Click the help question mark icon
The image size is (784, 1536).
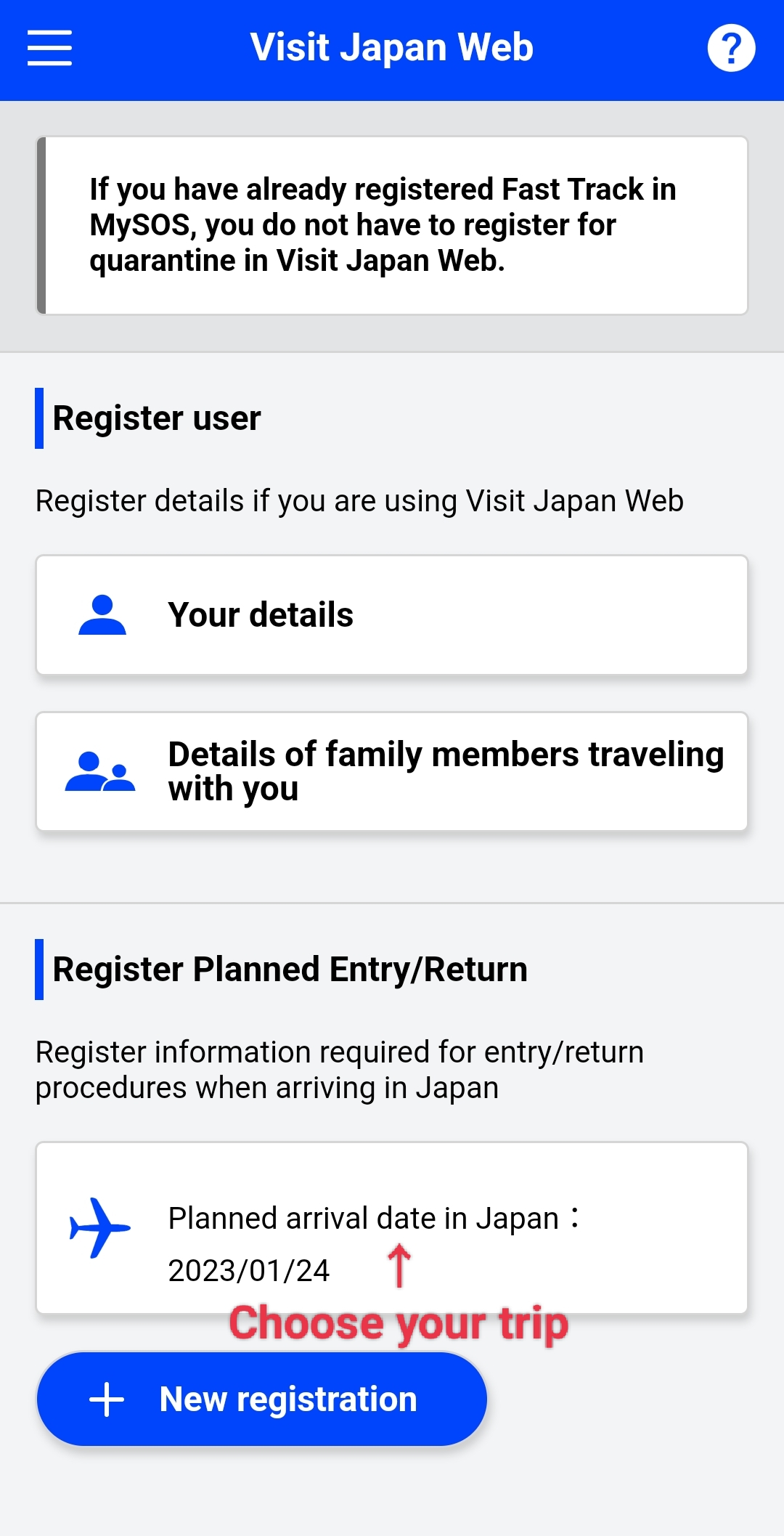click(x=732, y=48)
